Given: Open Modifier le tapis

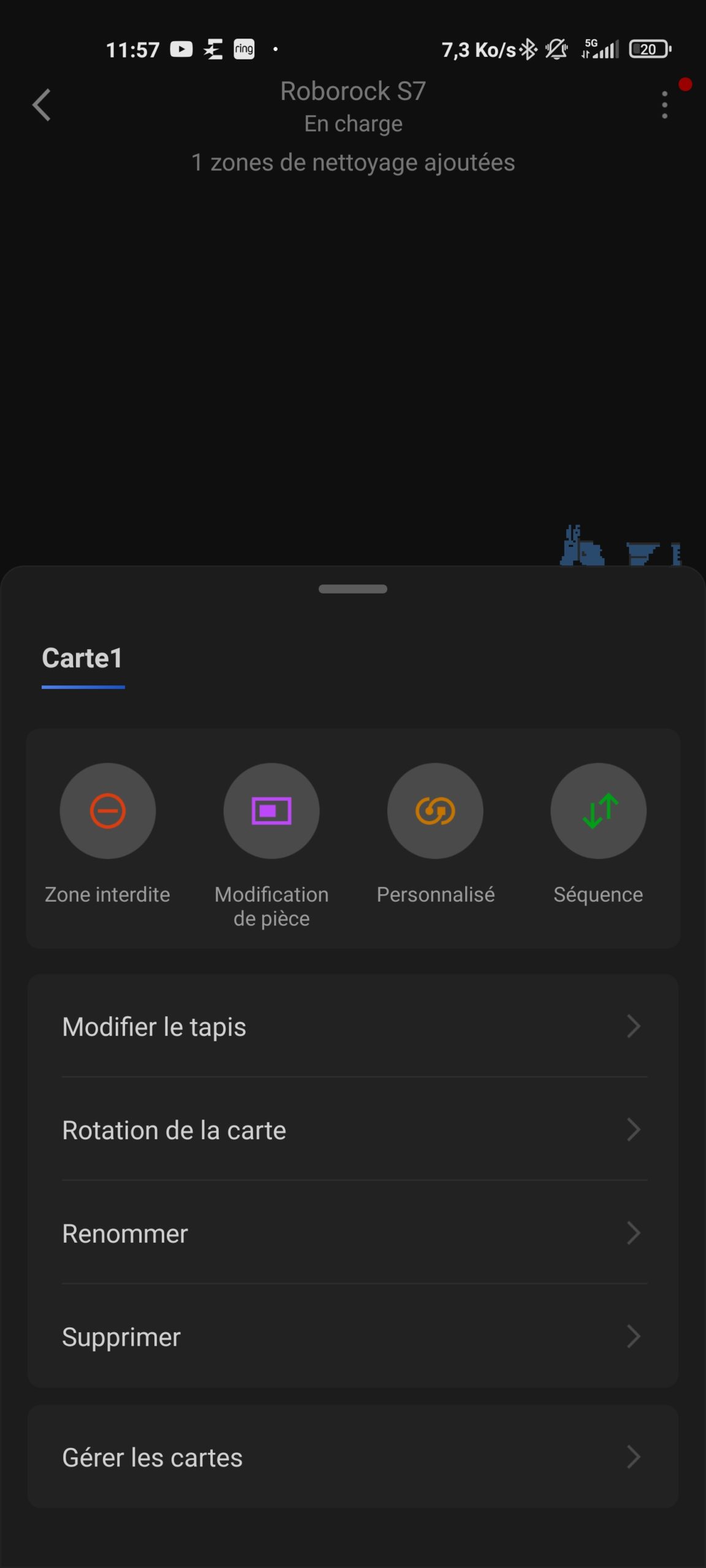Looking at the screenshot, I should 353,1027.
